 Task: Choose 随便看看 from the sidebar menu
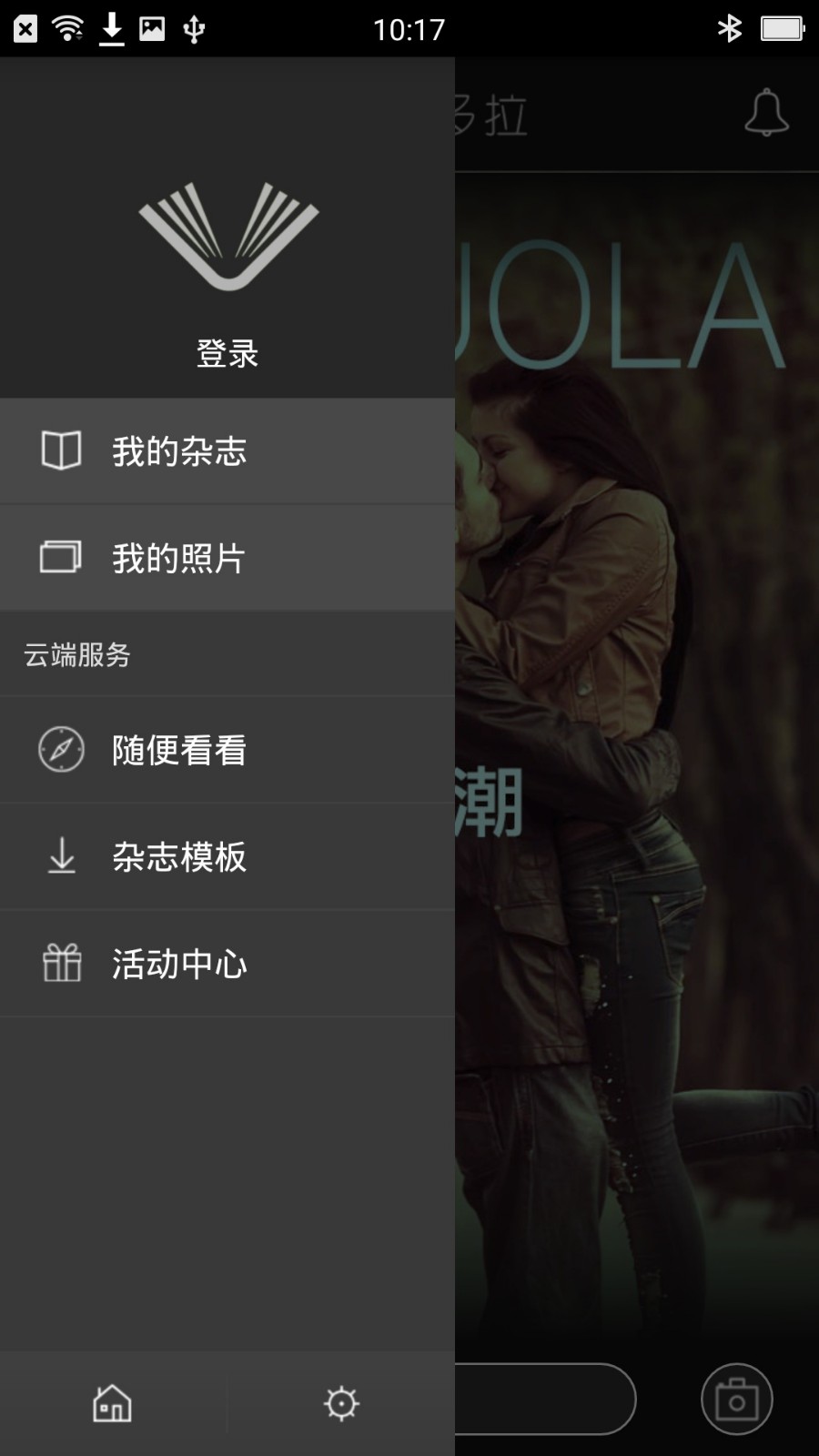tap(178, 751)
